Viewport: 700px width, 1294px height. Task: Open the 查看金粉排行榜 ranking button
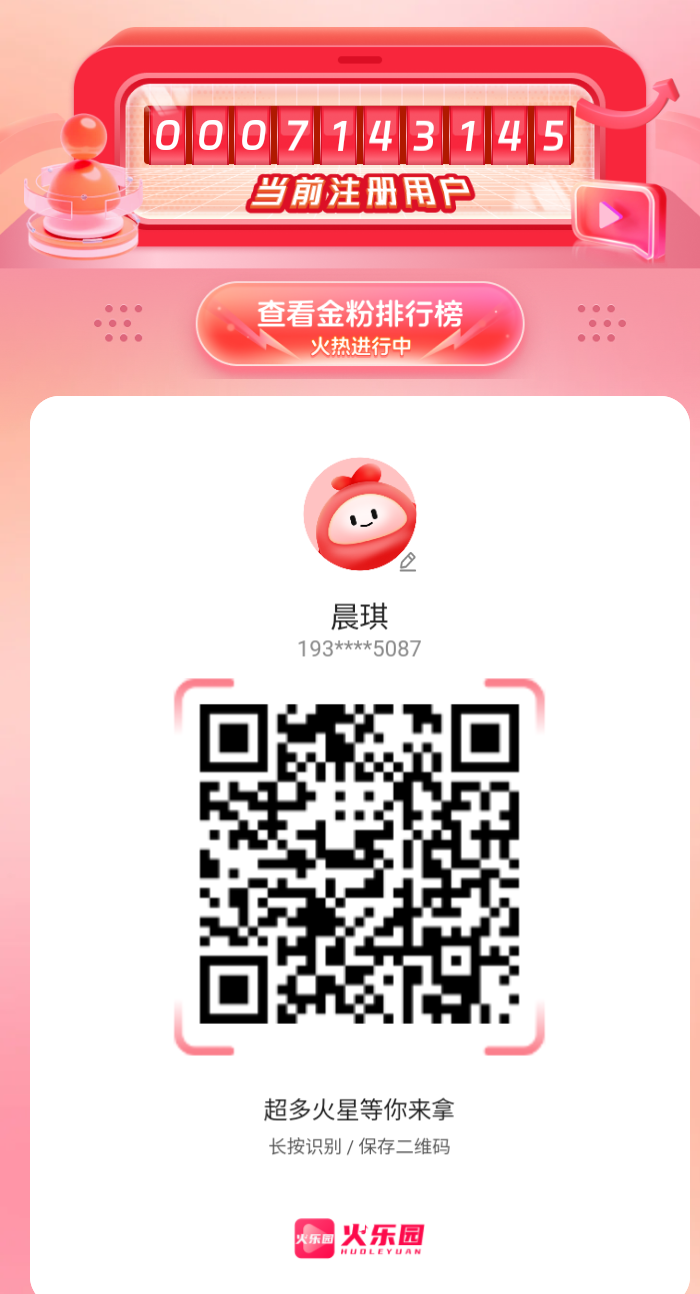[360, 325]
